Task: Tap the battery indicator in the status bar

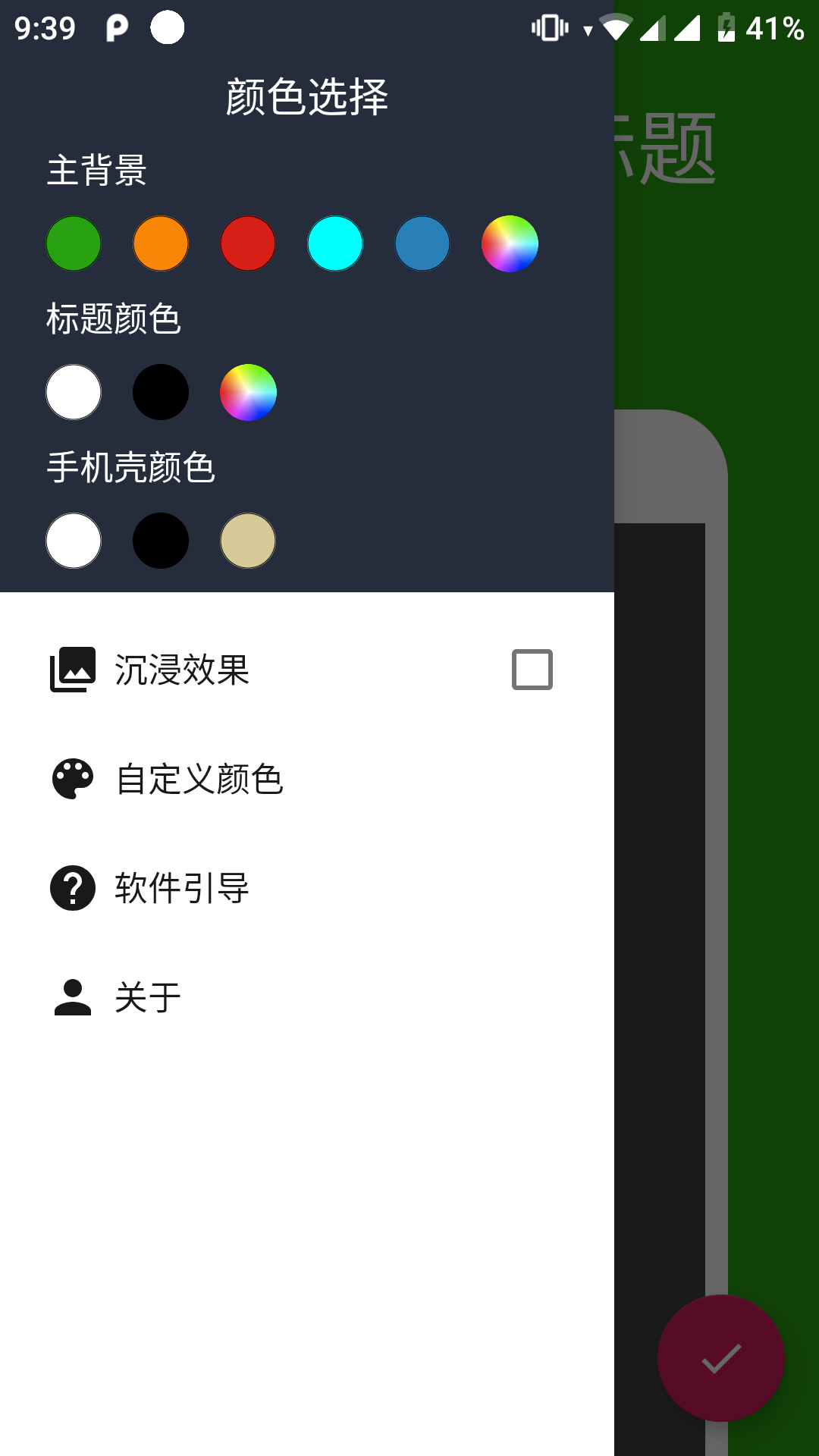Action: coord(726,28)
